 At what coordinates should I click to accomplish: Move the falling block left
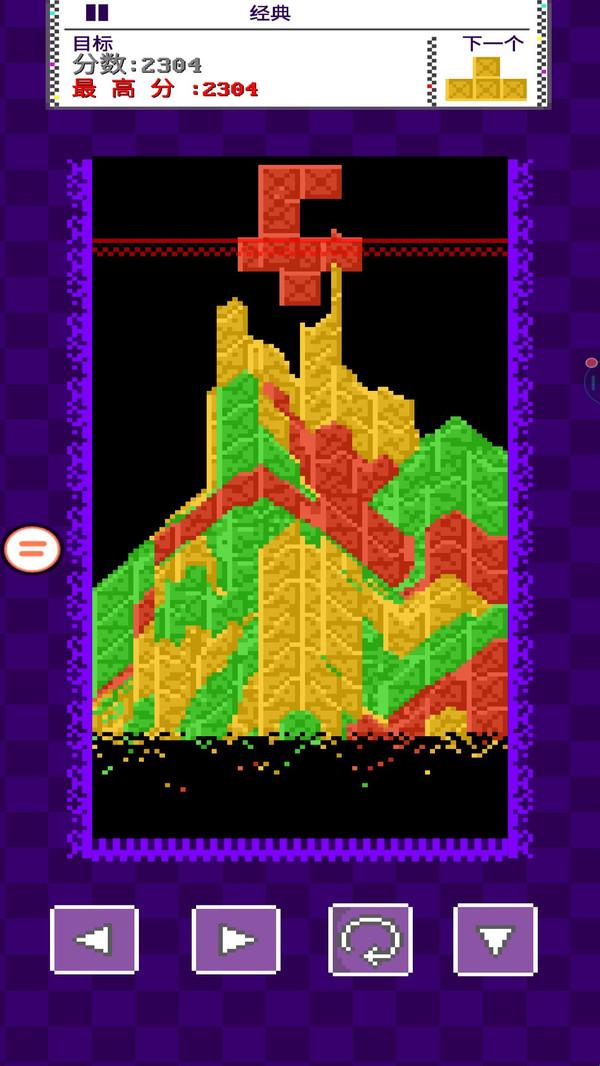click(x=94, y=939)
